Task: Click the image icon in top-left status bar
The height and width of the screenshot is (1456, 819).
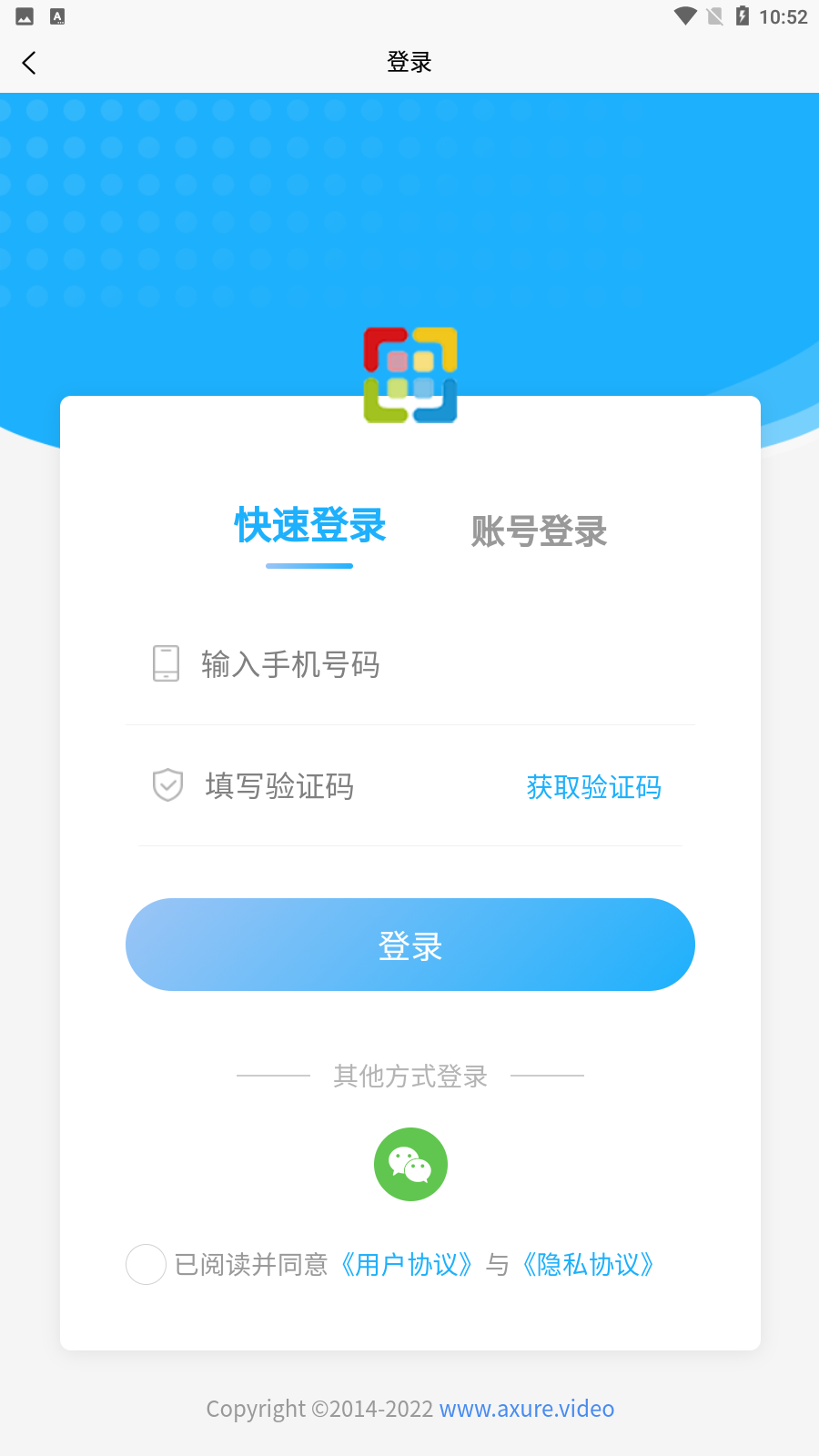Action: [25, 15]
